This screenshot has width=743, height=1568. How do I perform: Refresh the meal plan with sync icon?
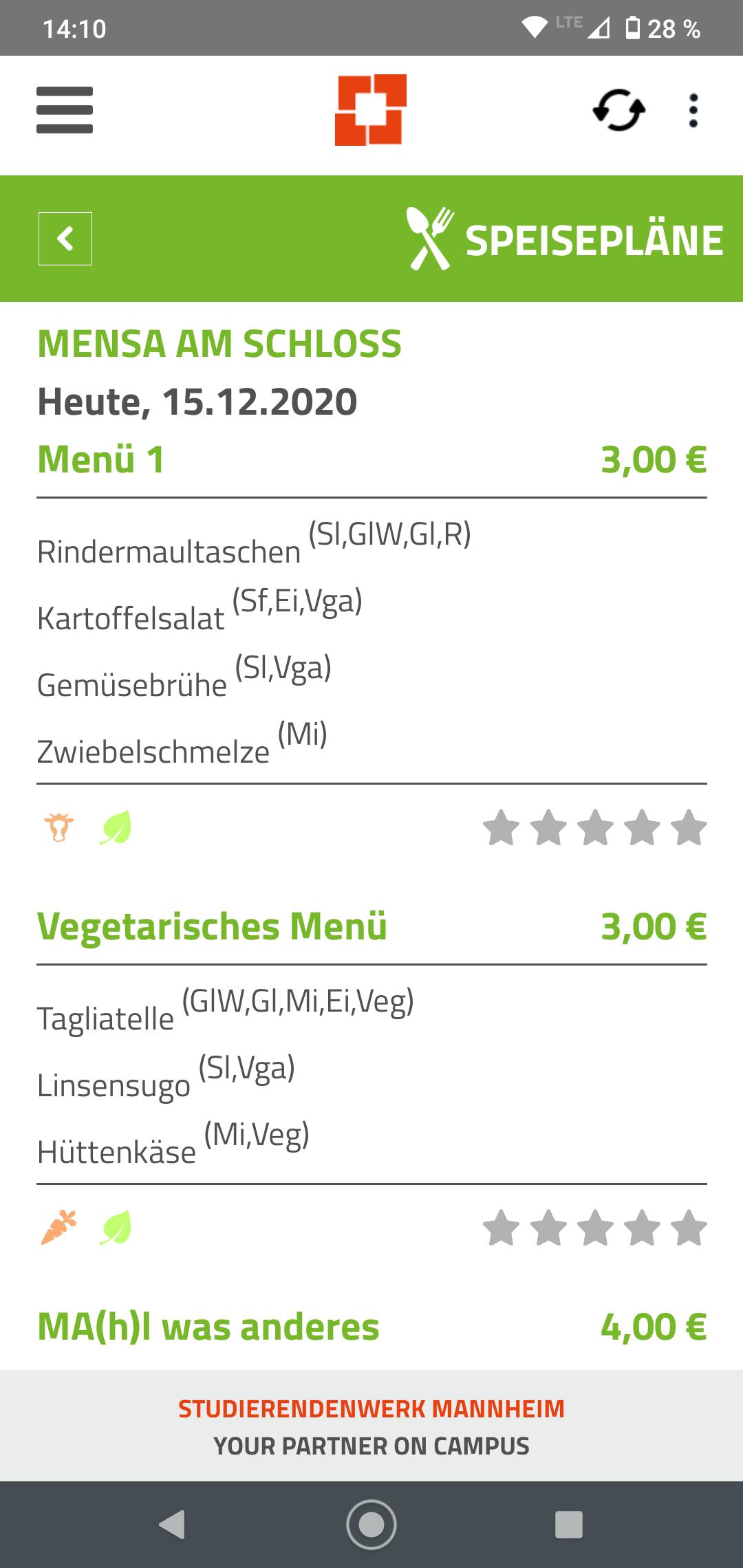coord(618,110)
